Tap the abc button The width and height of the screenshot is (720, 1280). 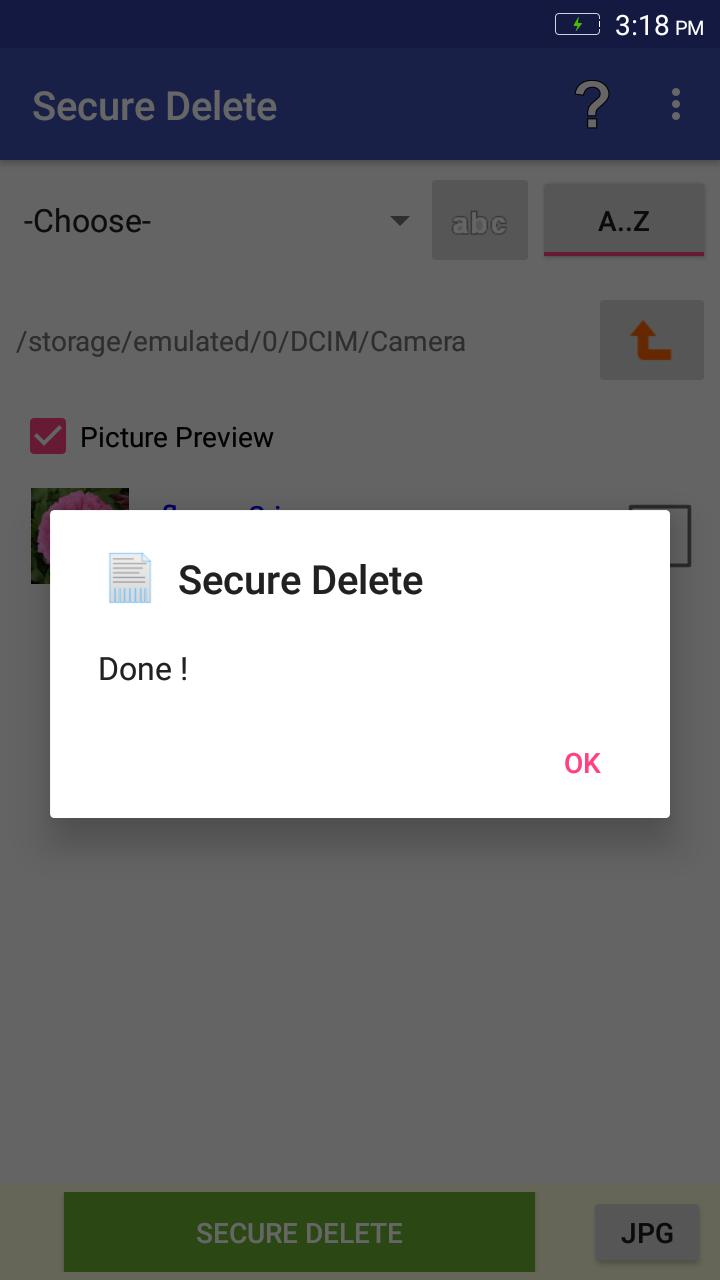[x=479, y=221]
